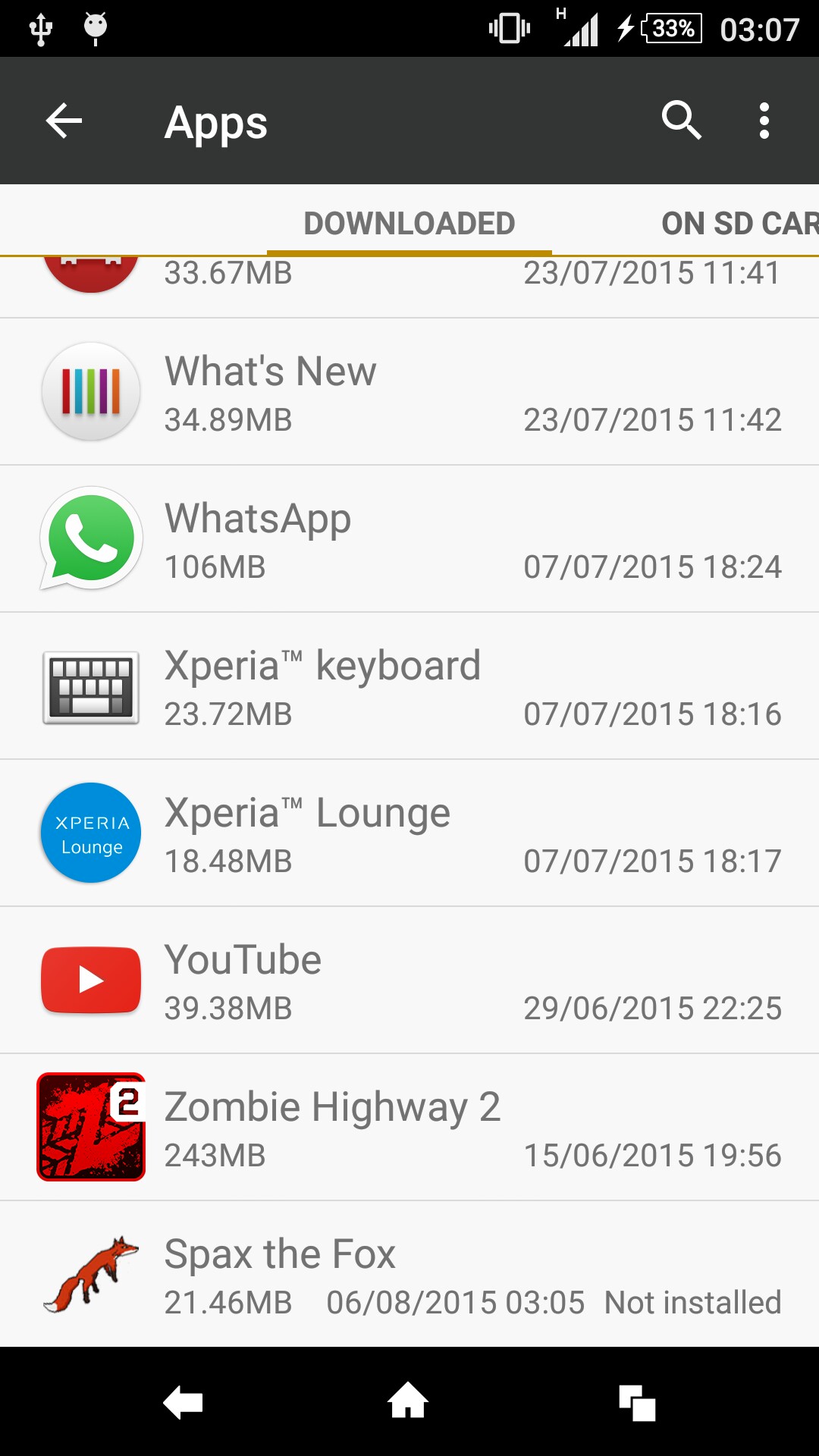Viewport: 819px width, 1456px height.
Task: Tap the system home button
Action: pyautogui.click(x=409, y=1401)
